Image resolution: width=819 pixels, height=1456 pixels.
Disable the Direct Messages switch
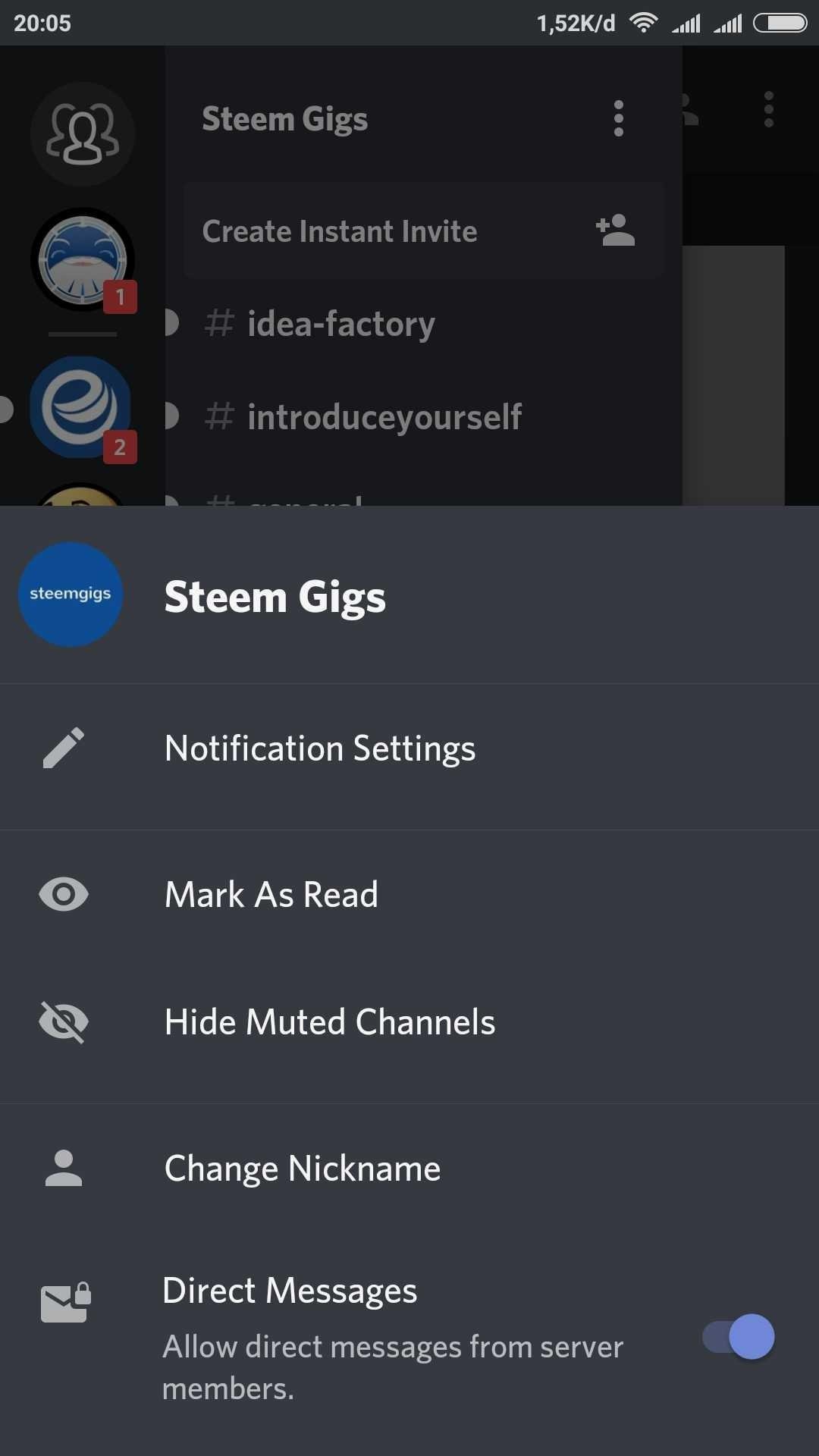(x=738, y=1337)
